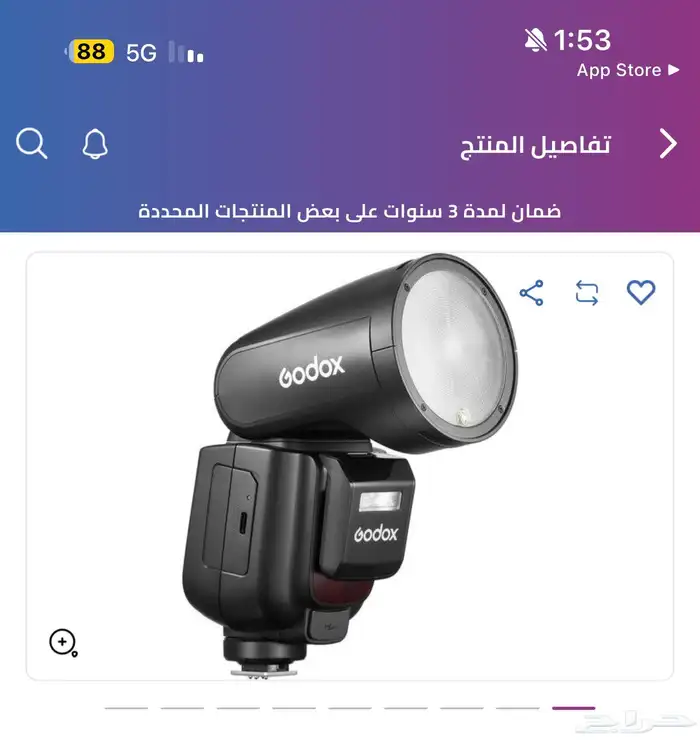Open the notifications bell
The height and width of the screenshot is (740, 700).
coord(95,144)
